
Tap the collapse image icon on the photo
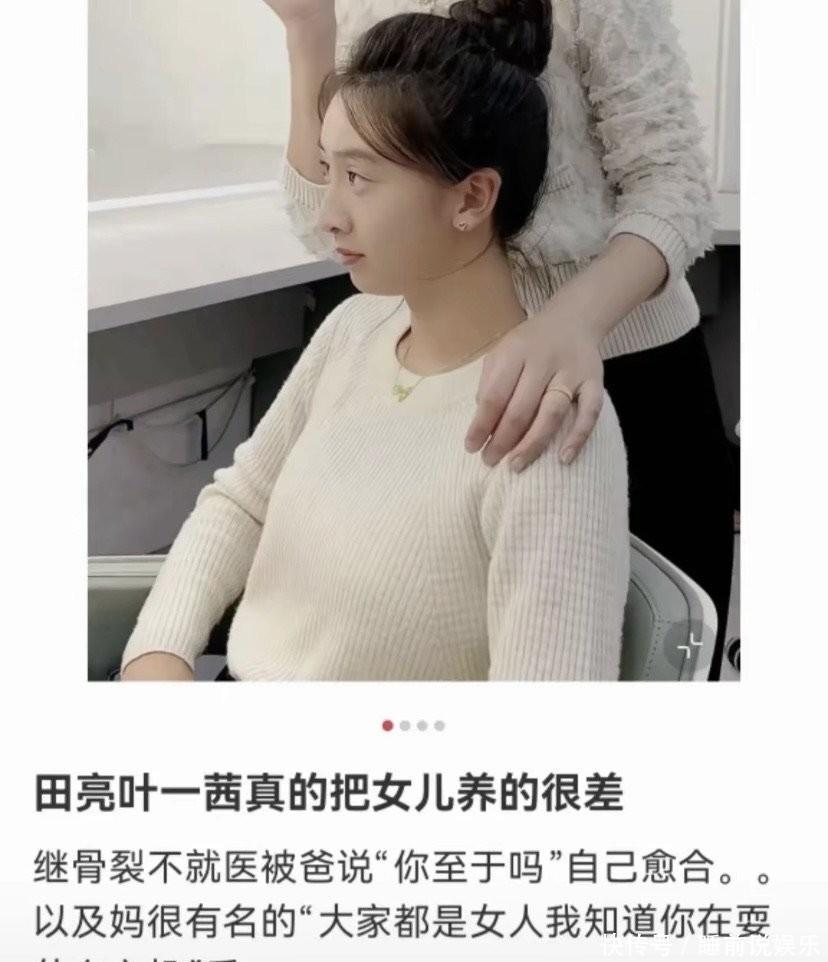(x=691, y=646)
